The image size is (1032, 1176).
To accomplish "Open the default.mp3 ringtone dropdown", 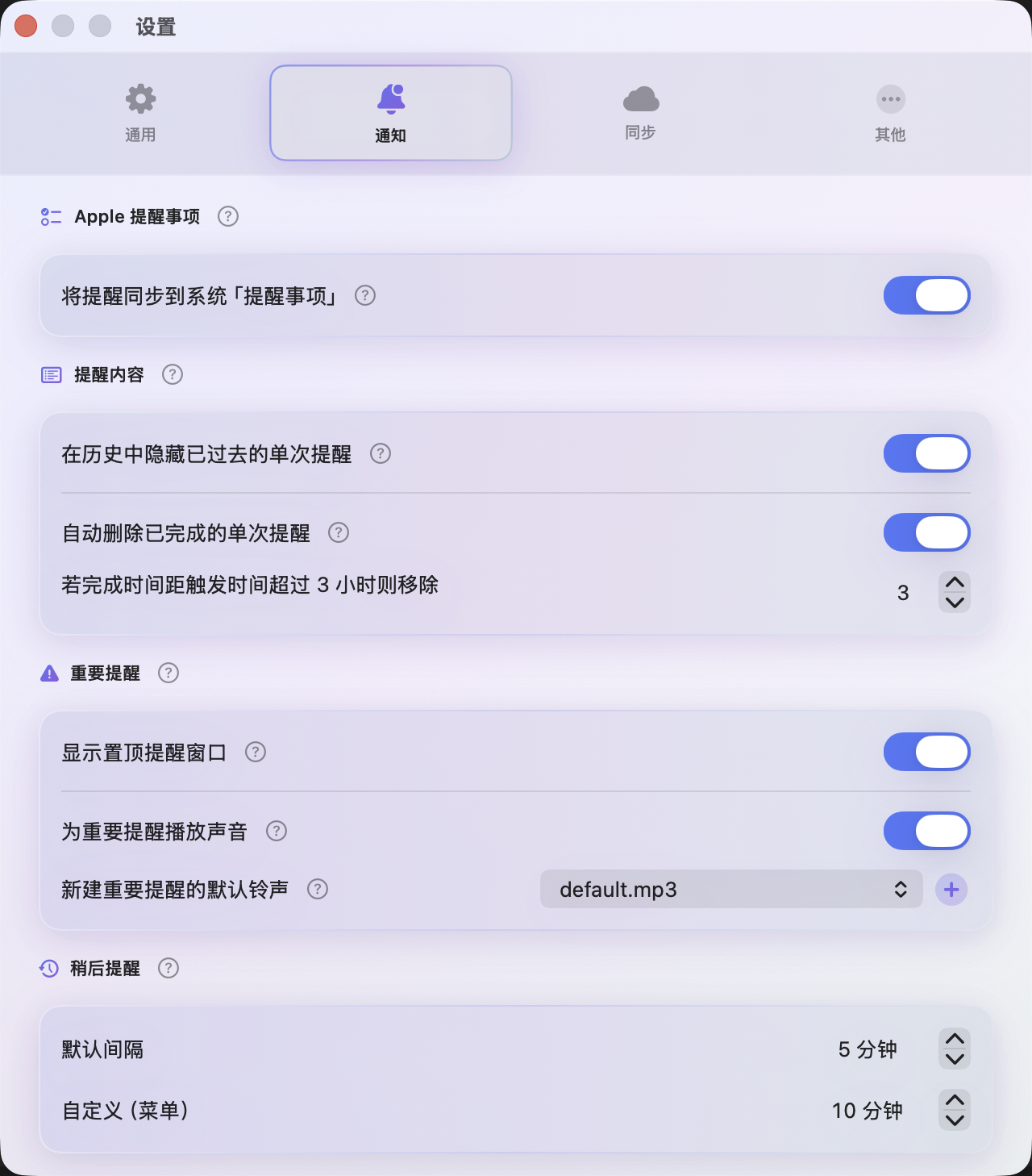I will (x=730, y=889).
